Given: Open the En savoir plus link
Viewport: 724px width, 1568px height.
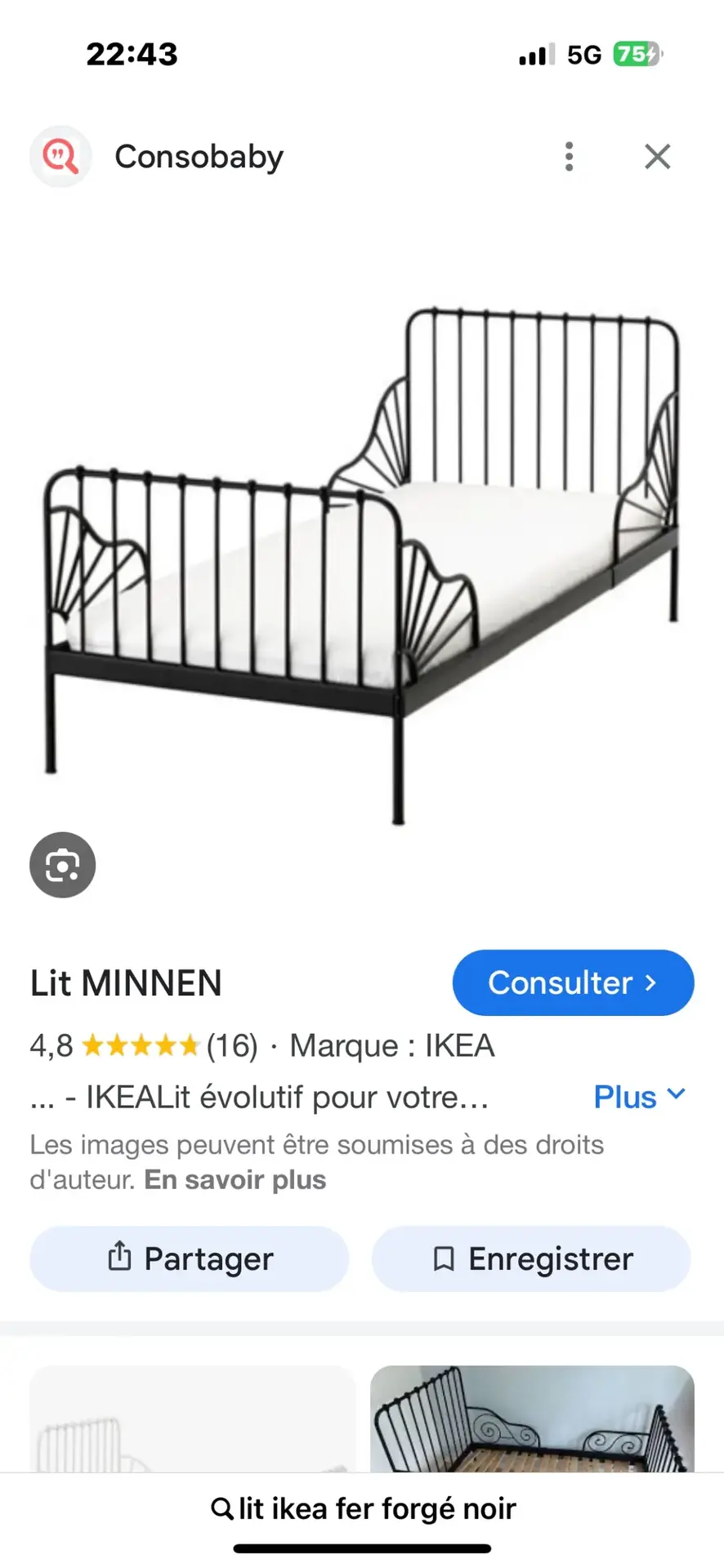Looking at the screenshot, I should coord(235,1180).
